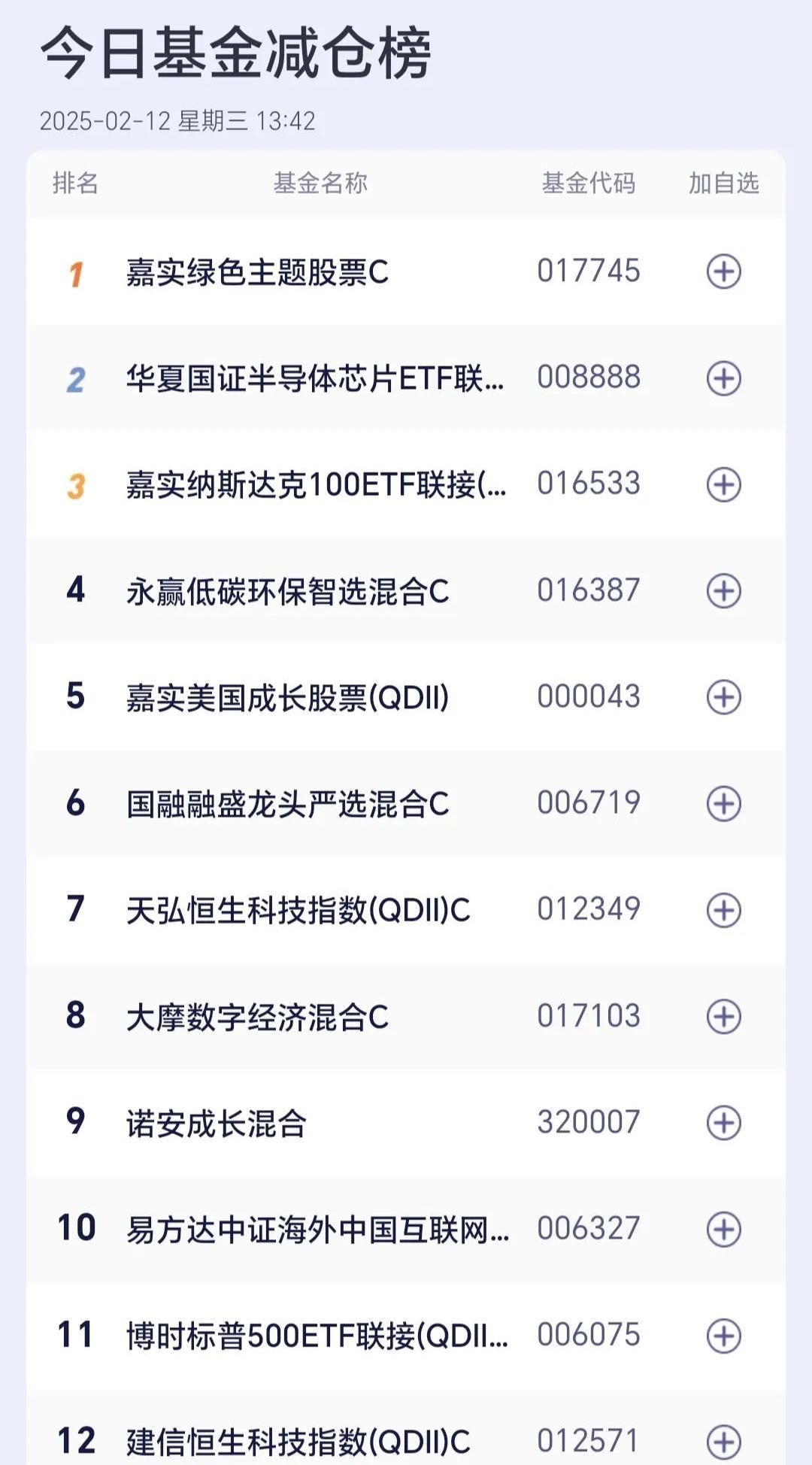812x1465 pixels.
Task: View the 诺安成长混合 fund row
Action: pyautogui.click(x=217, y=1124)
